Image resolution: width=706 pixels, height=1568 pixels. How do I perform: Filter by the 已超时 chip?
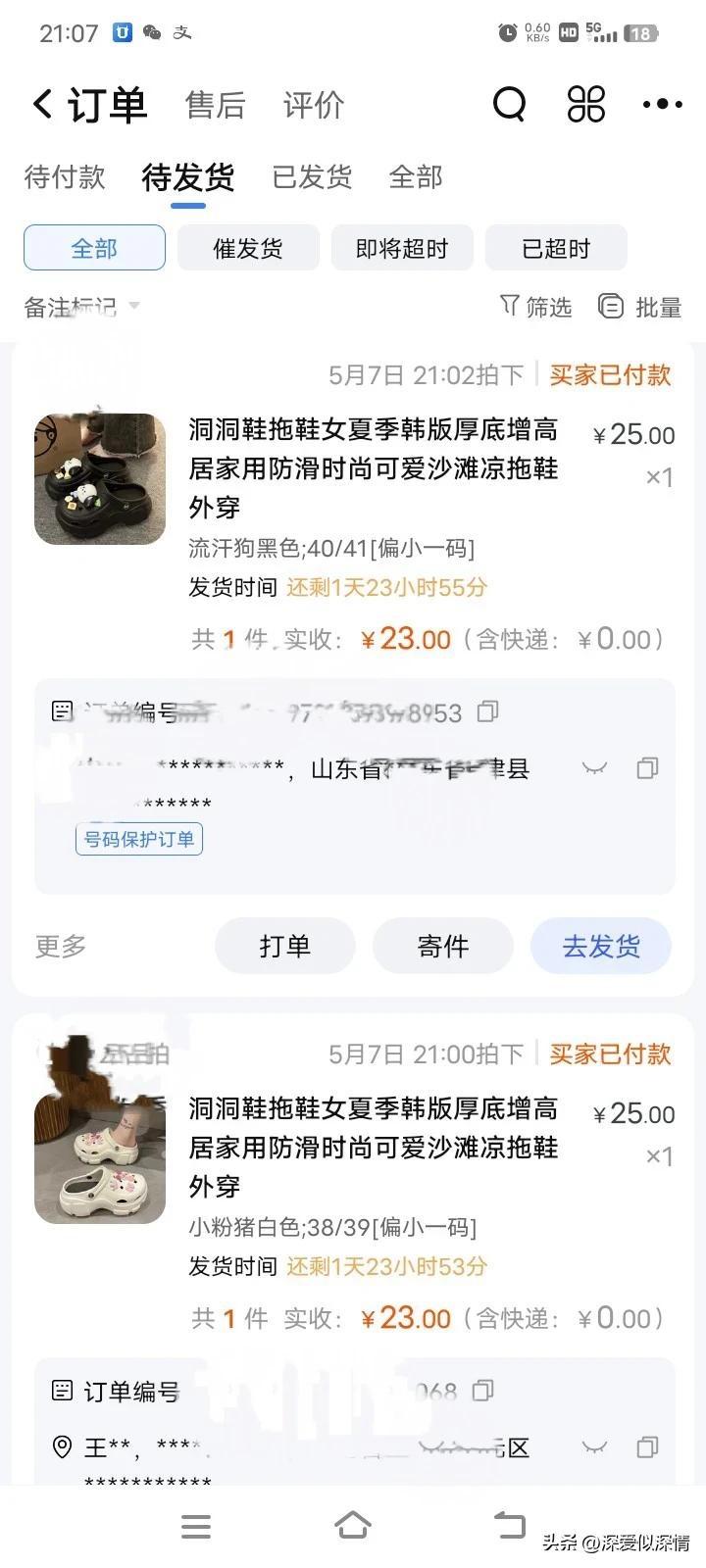pos(556,249)
